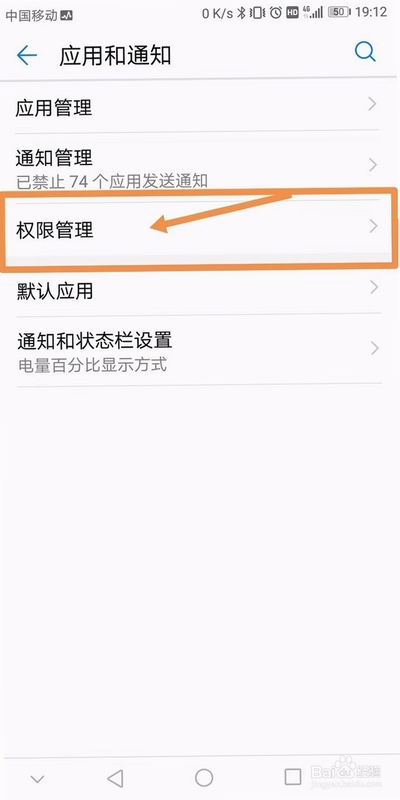The height and width of the screenshot is (800, 400).
Task: Hide the navigation bar with the down chevron
Action: [37, 779]
